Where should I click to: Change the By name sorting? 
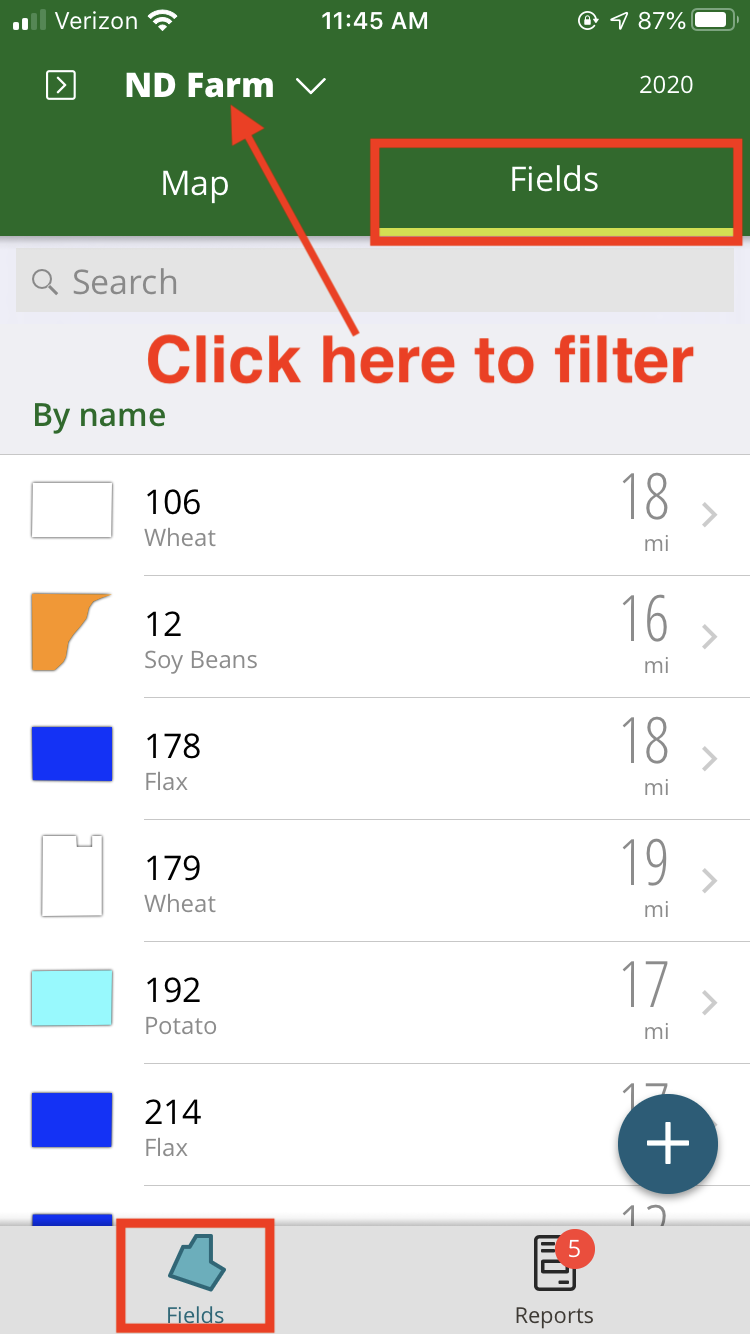[99, 414]
